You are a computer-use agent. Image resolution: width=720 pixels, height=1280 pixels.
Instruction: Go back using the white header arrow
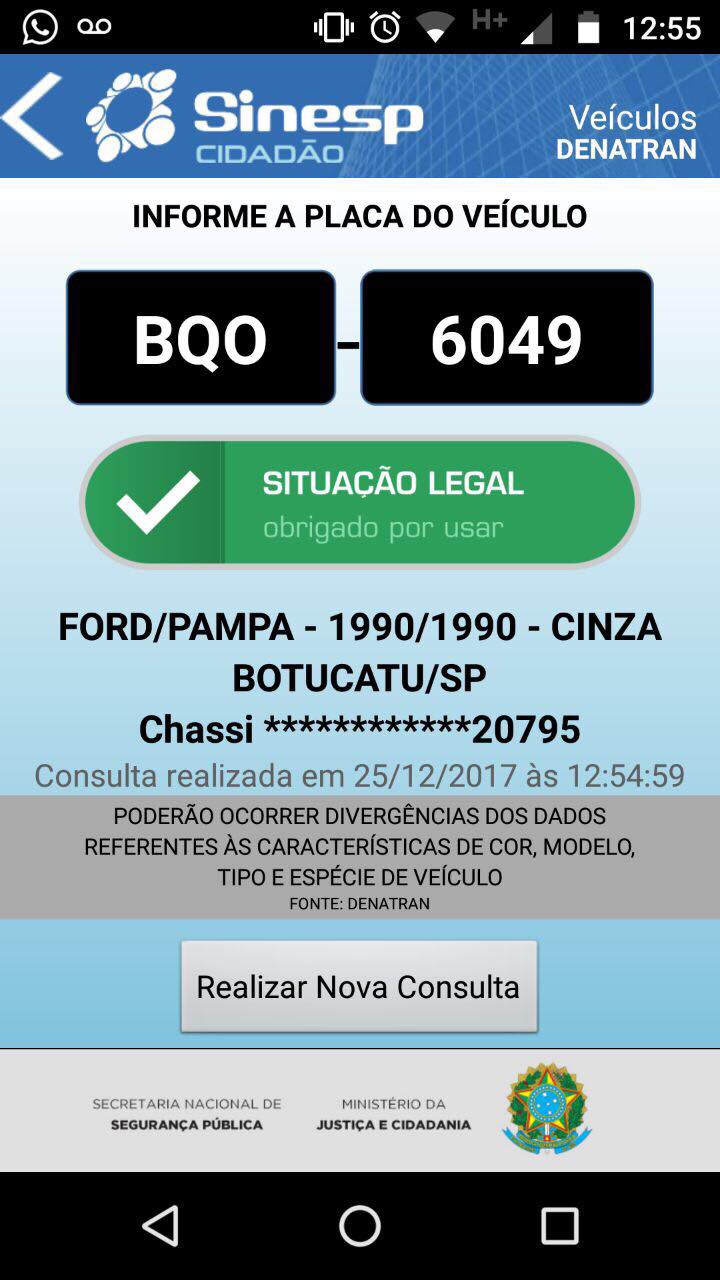[32, 116]
